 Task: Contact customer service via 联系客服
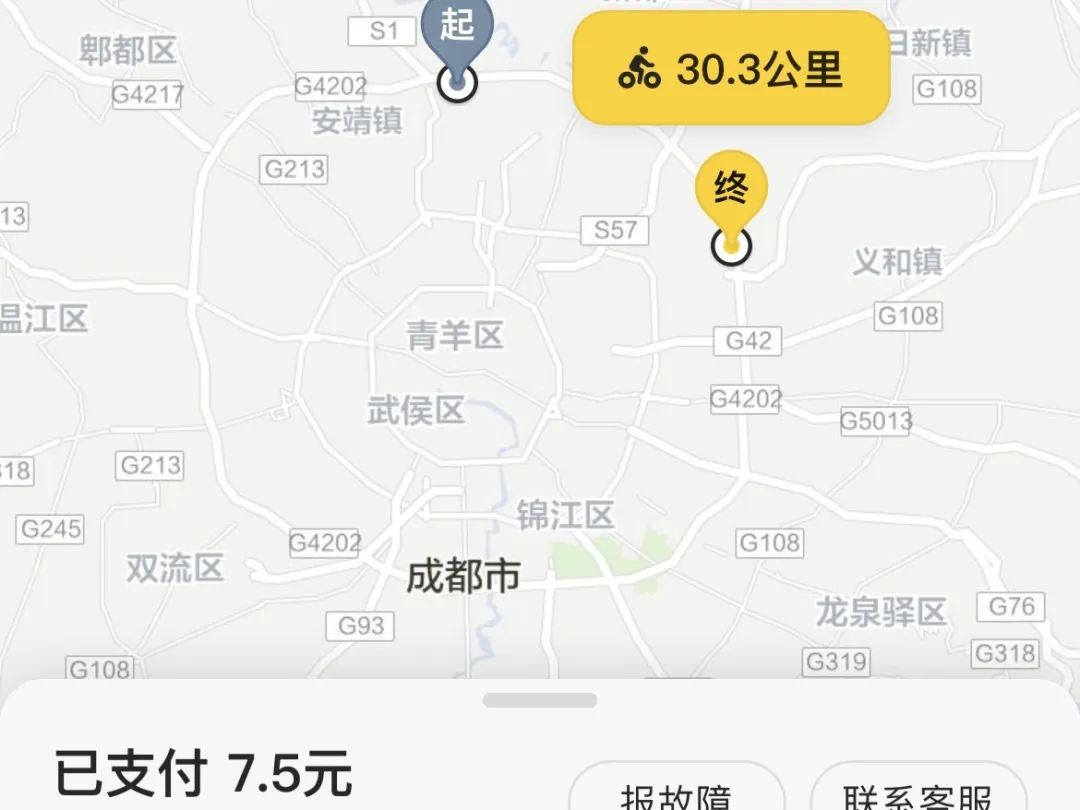pyautogui.click(x=917, y=792)
